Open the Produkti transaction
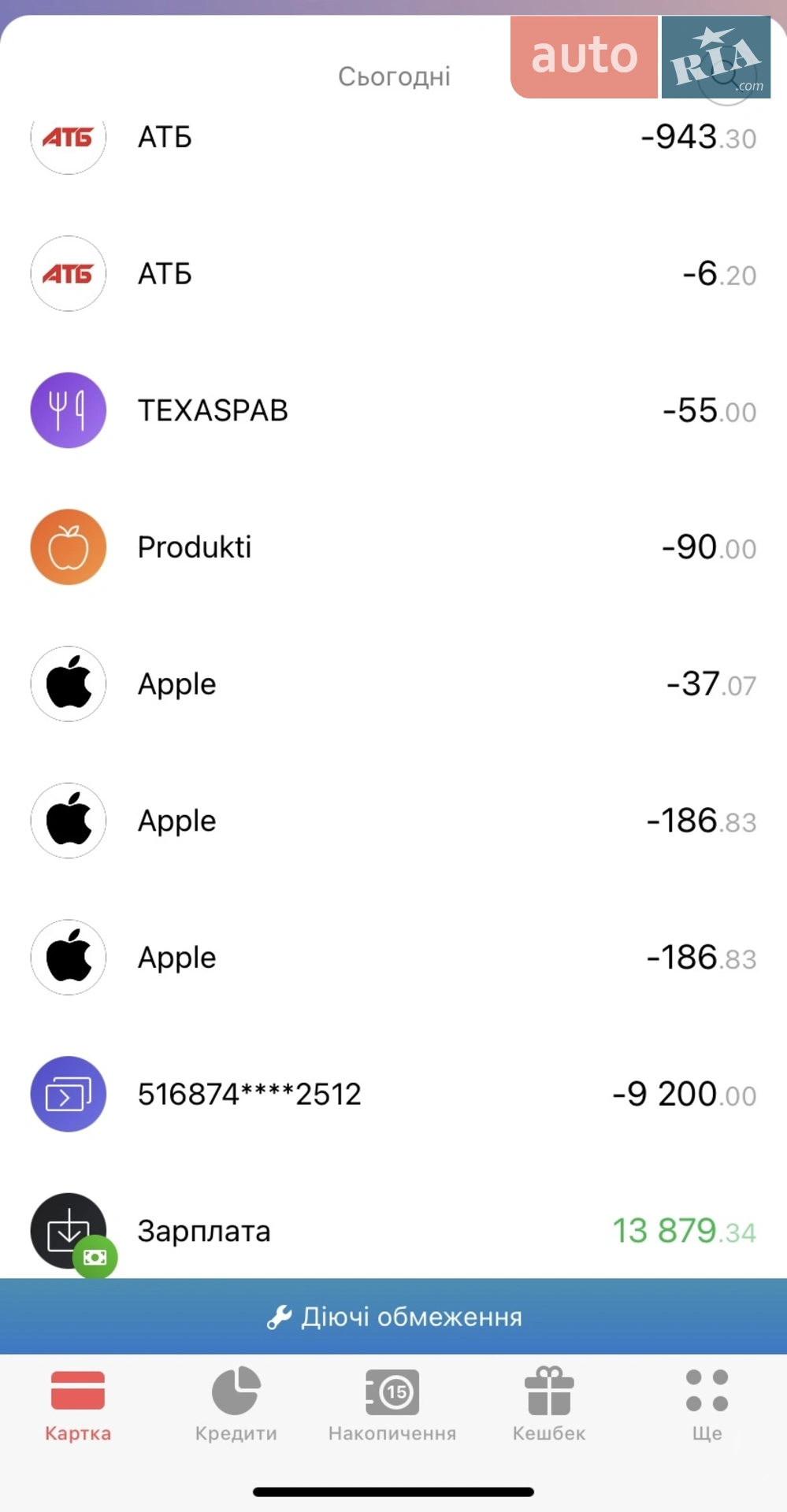Screen dimensions: 787x1512 [393, 547]
